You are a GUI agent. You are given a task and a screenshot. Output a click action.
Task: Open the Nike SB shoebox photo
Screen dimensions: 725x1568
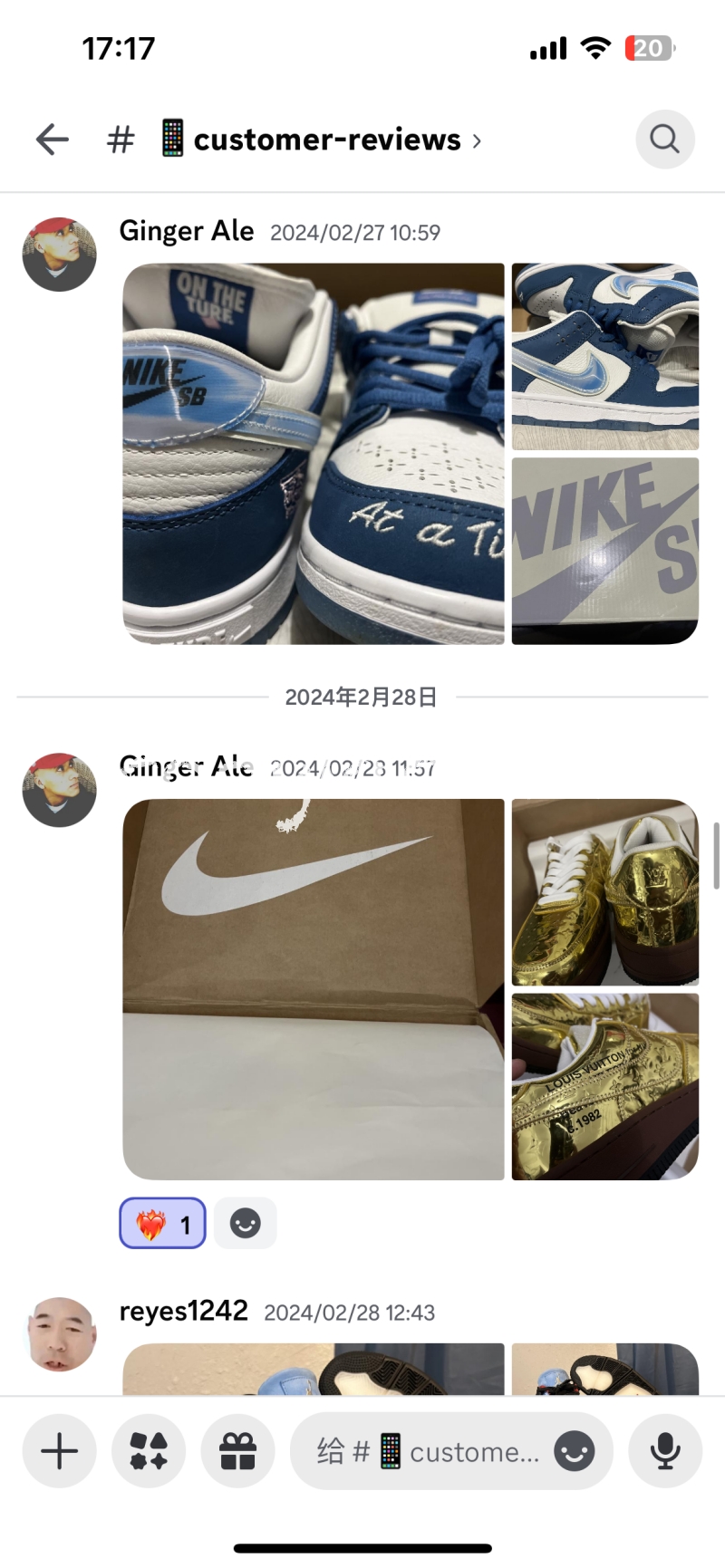[x=604, y=551]
